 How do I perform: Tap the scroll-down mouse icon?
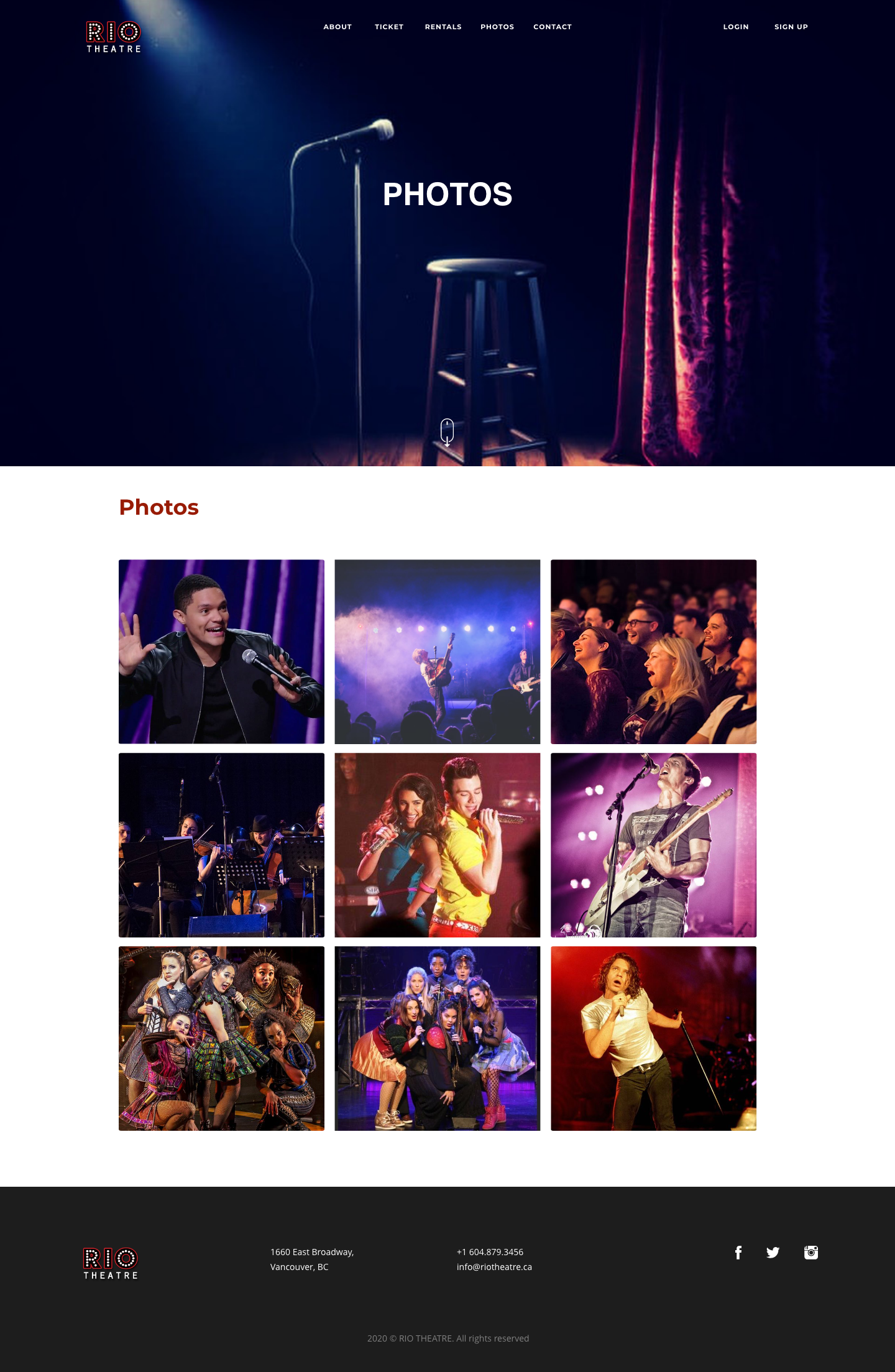click(x=447, y=432)
